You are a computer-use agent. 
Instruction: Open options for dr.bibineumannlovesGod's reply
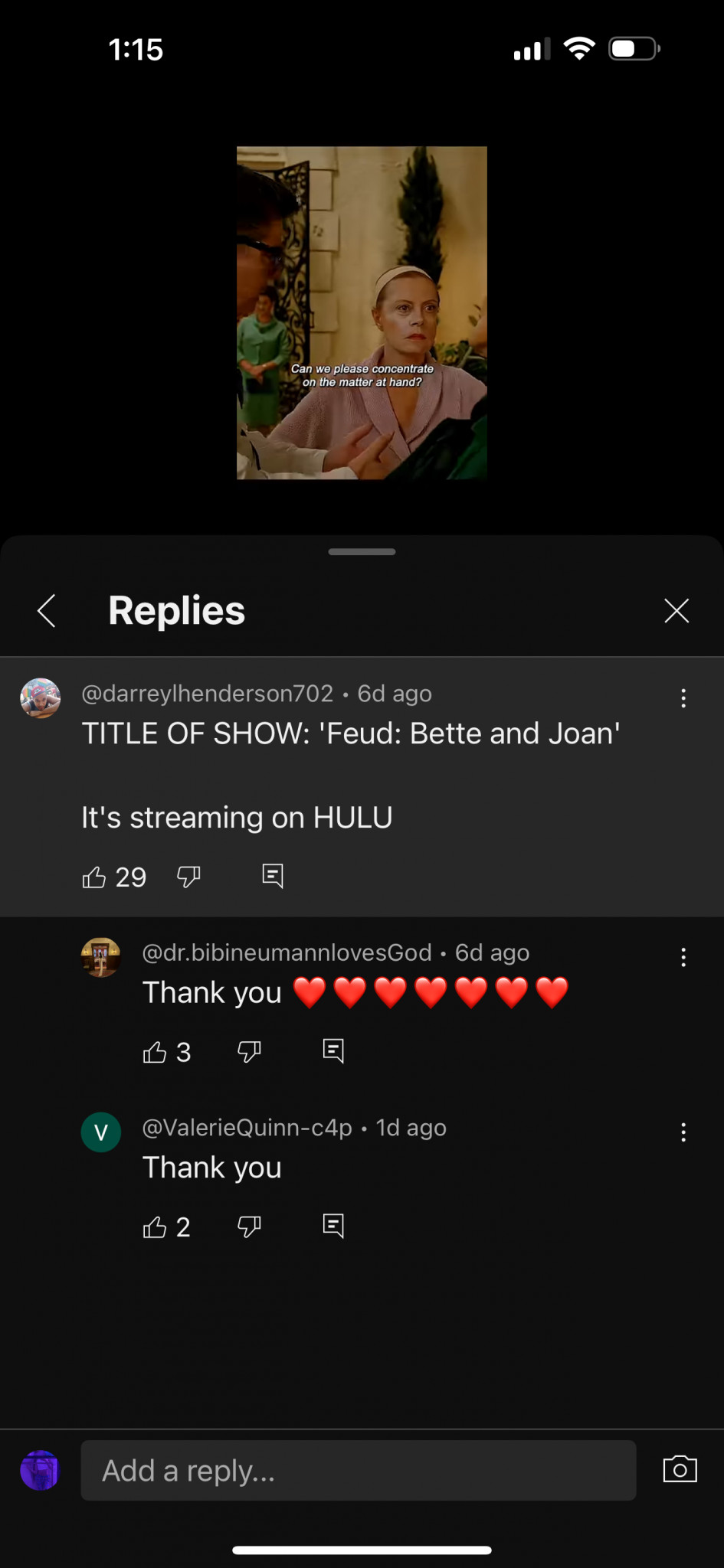tap(683, 957)
